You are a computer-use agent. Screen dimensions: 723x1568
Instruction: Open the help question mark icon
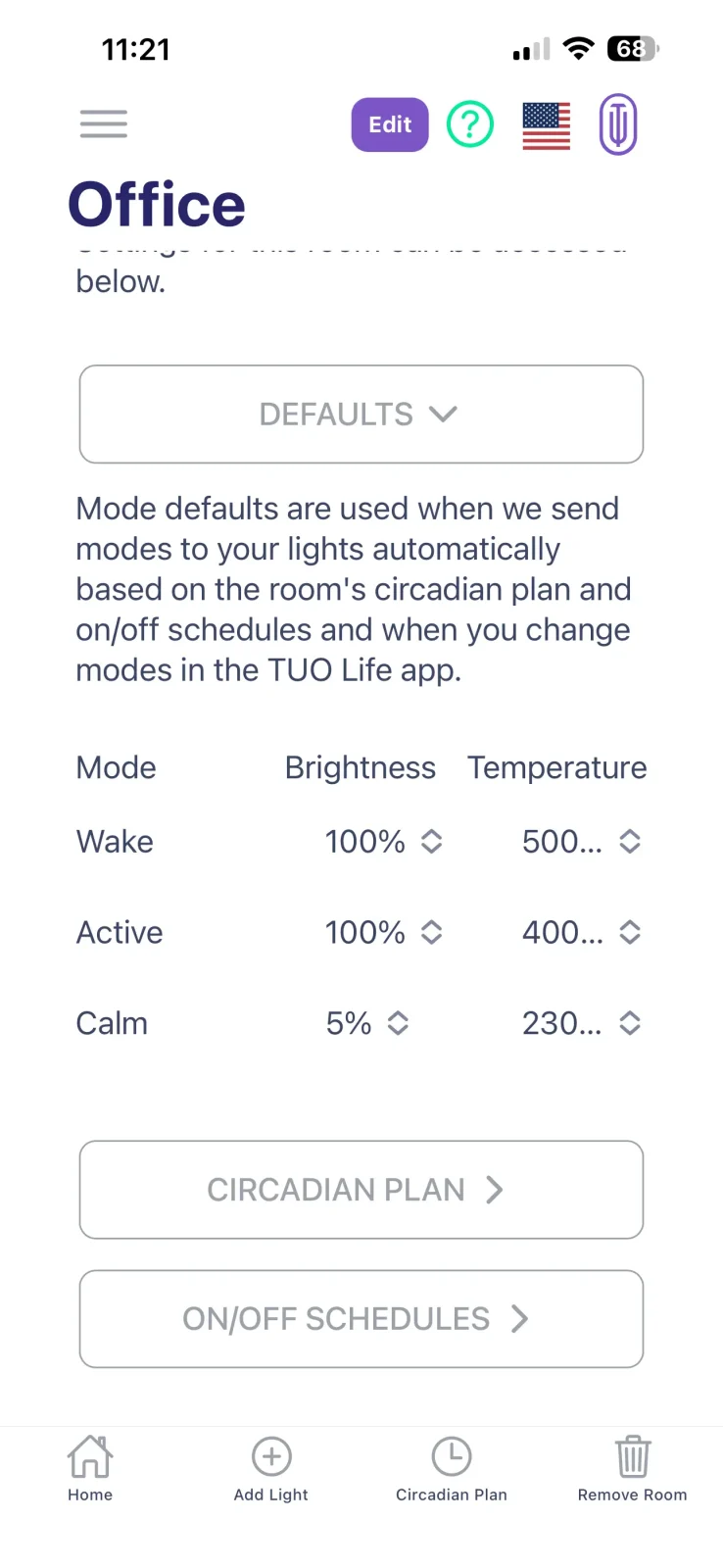(x=469, y=123)
